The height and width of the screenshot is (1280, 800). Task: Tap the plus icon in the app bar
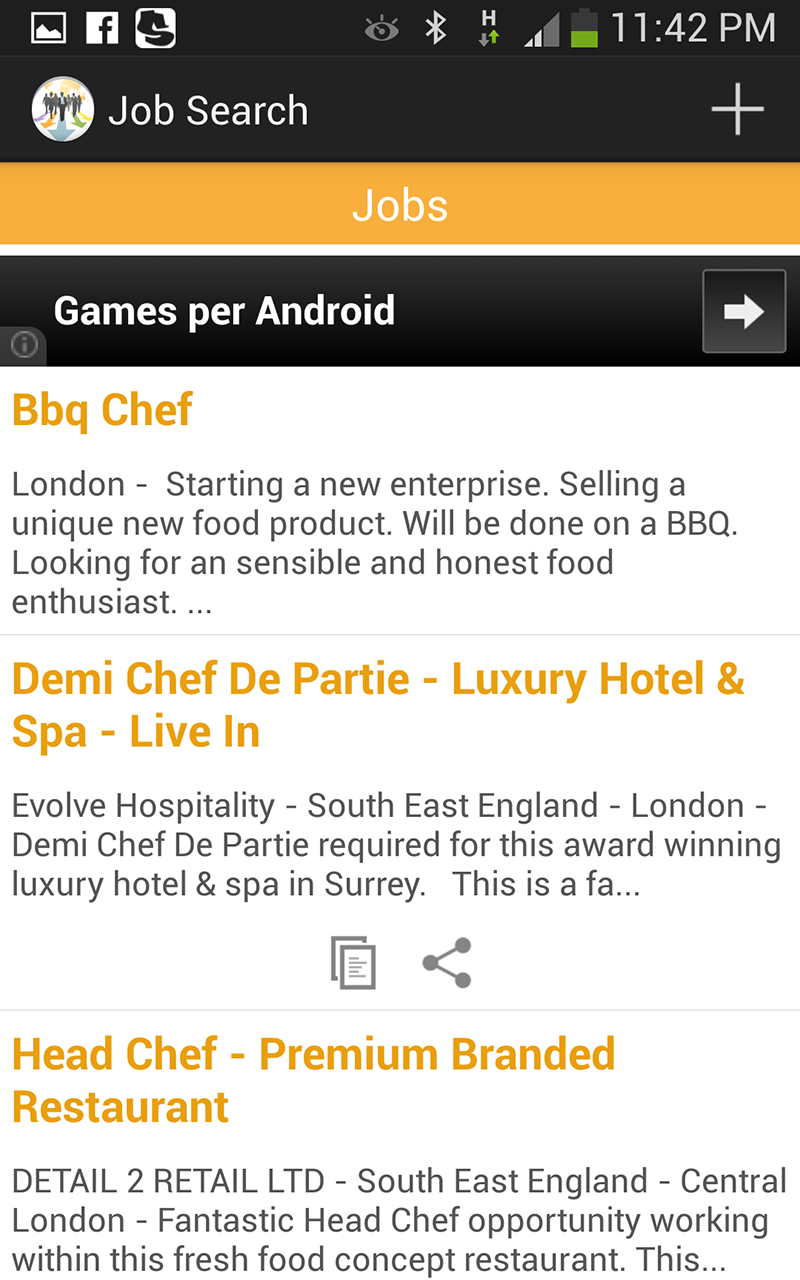pos(737,110)
